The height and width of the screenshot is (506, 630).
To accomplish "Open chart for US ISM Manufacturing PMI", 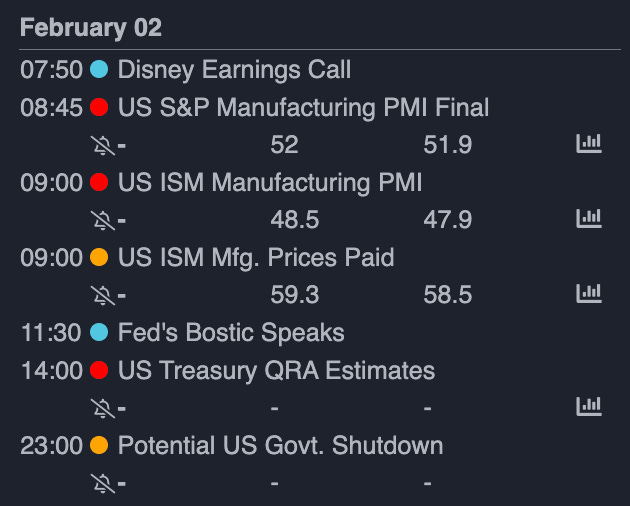I will [589, 219].
